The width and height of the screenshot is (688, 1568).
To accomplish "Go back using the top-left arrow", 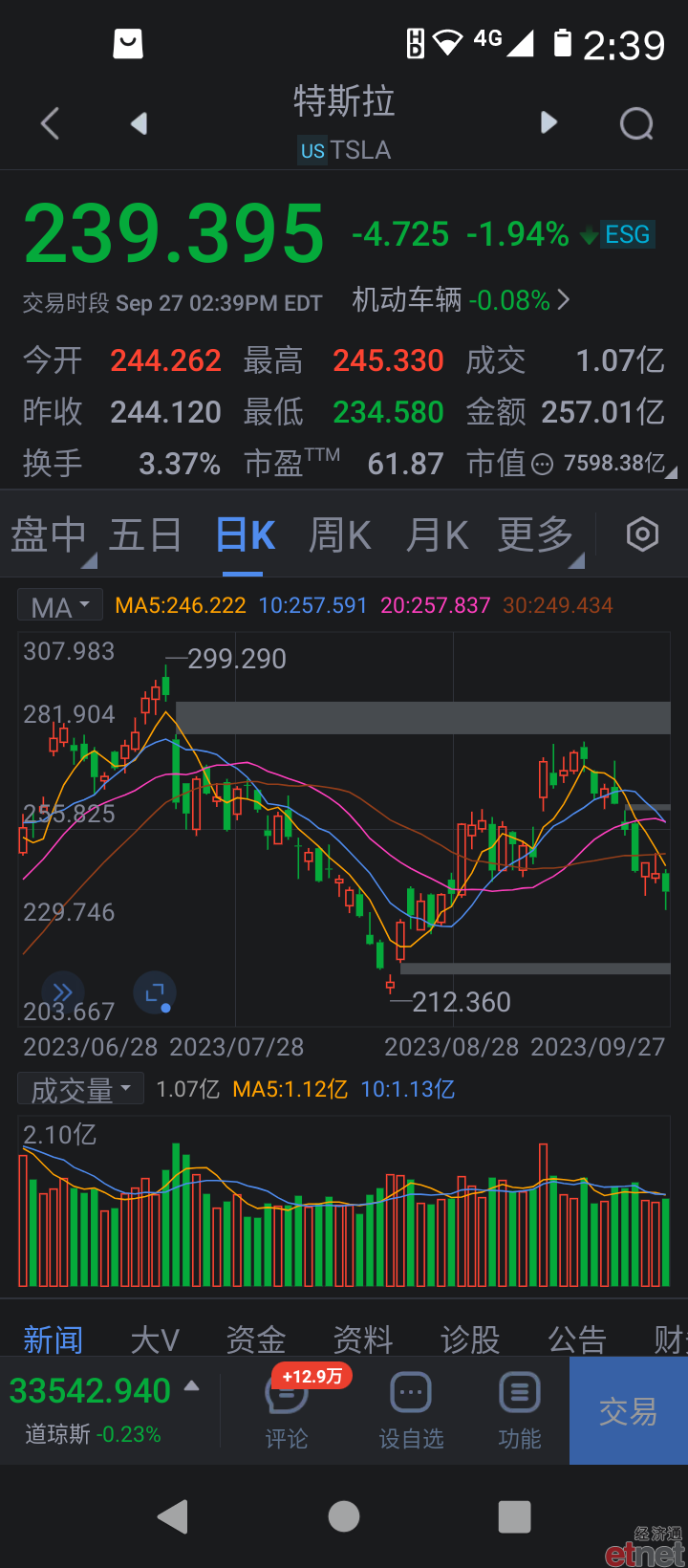I will click(51, 123).
